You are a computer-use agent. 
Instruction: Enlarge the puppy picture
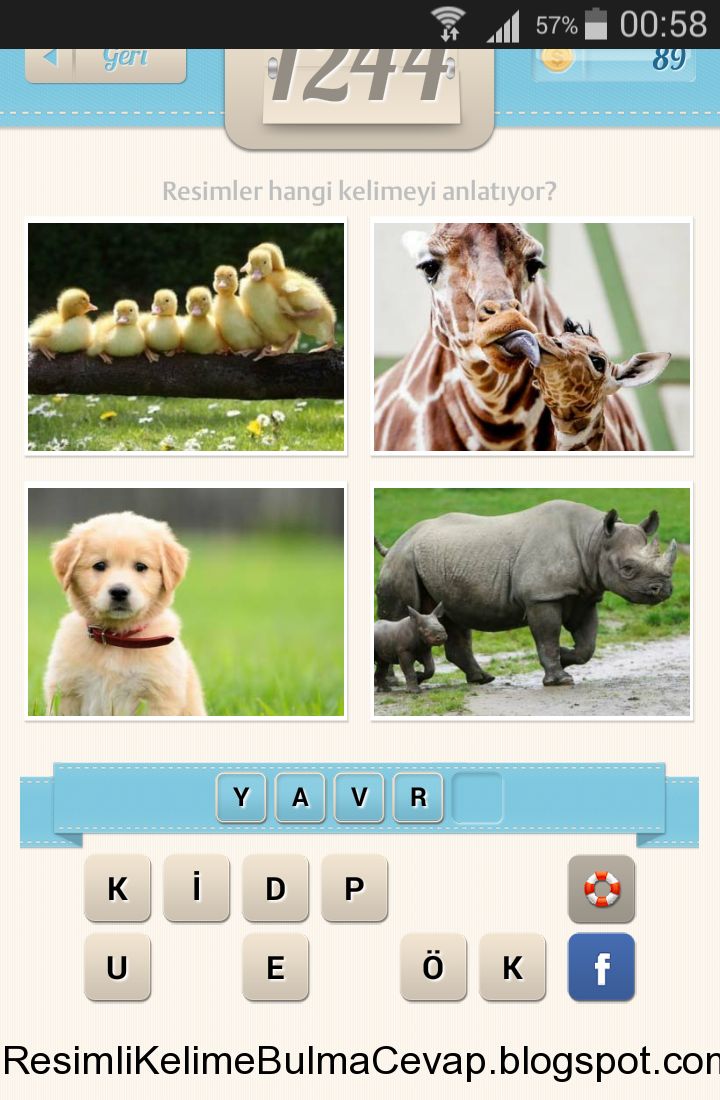pos(186,602)
